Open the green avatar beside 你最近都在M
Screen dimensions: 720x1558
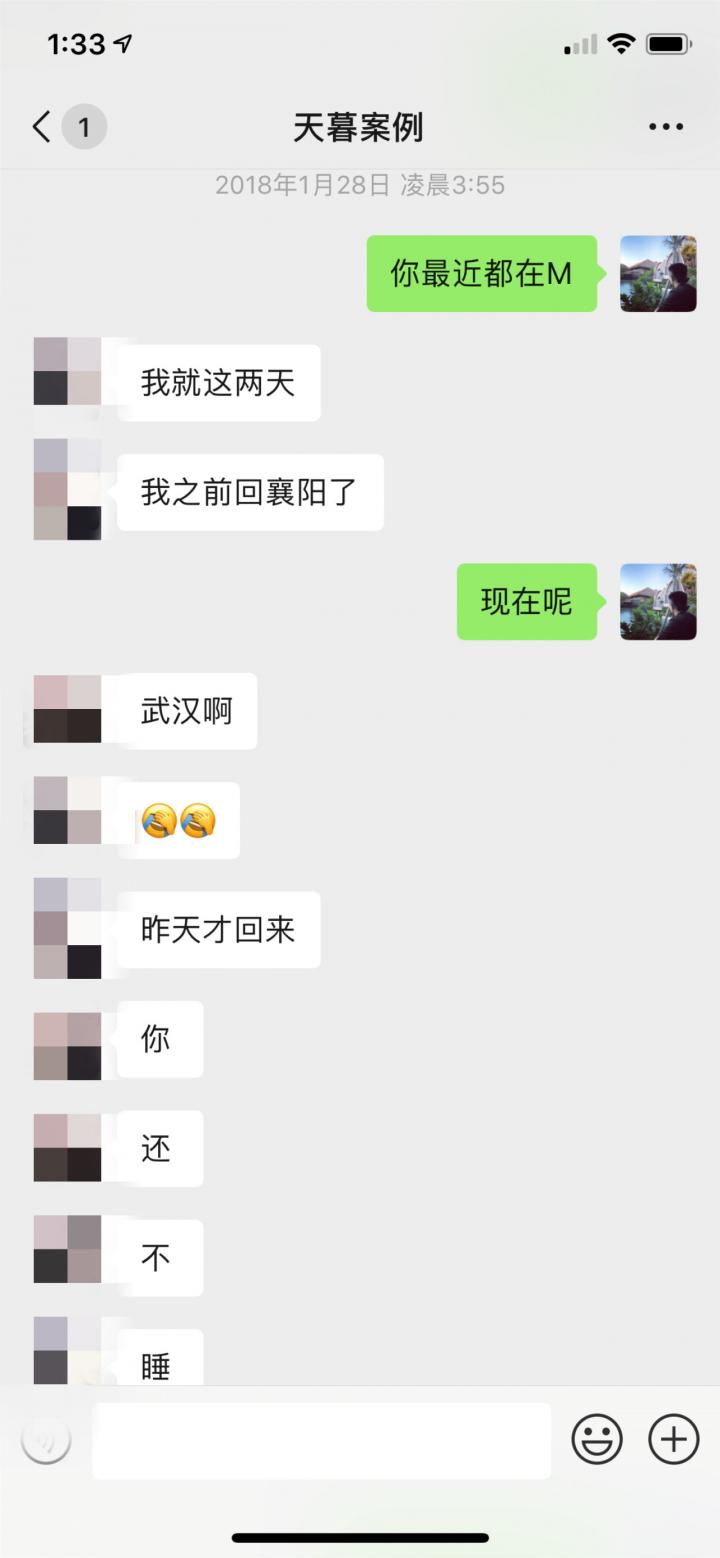pyautogui.click(x=657, y=273)
